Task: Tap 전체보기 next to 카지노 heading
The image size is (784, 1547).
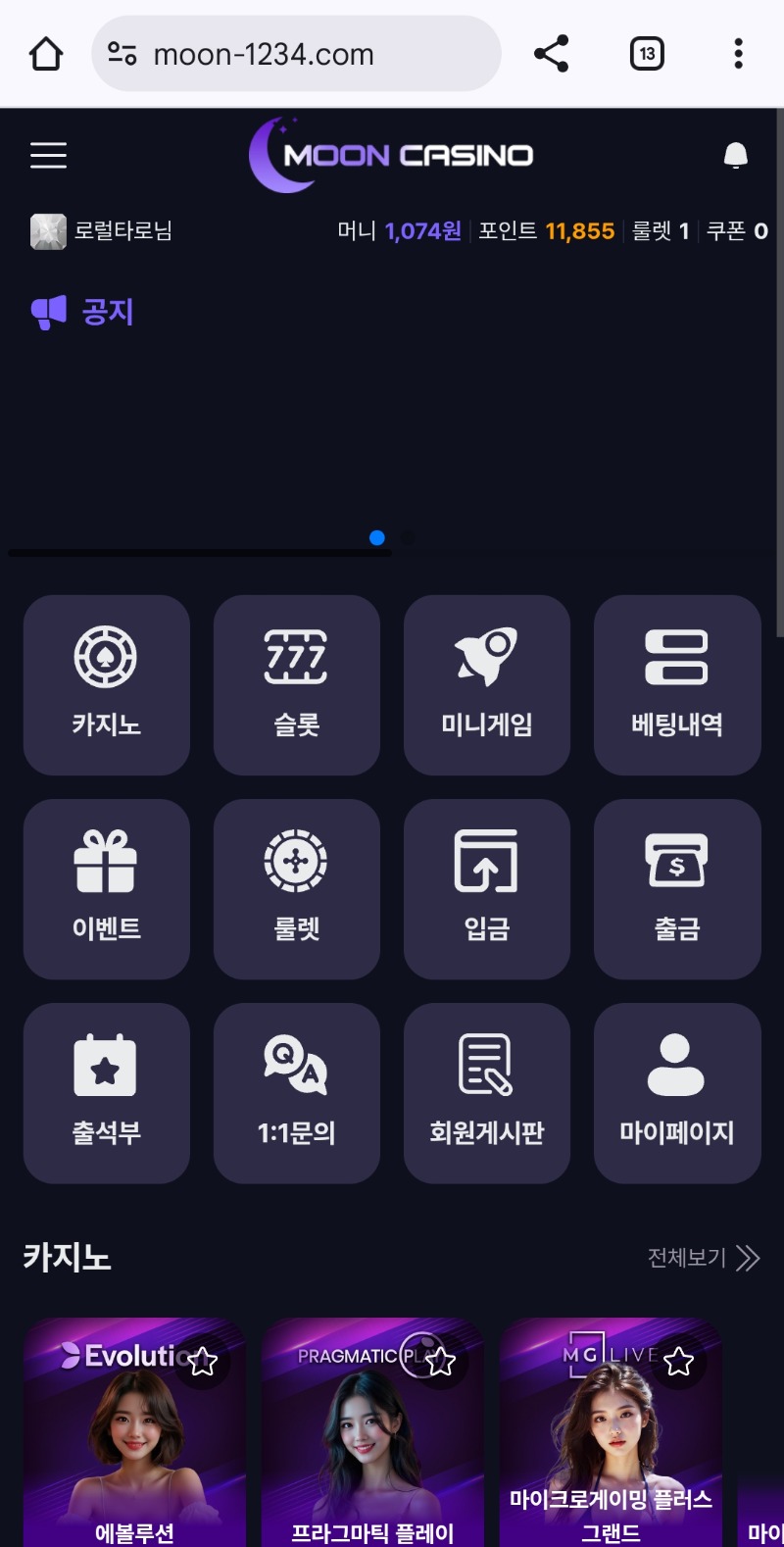Action: coord(703,1258)
